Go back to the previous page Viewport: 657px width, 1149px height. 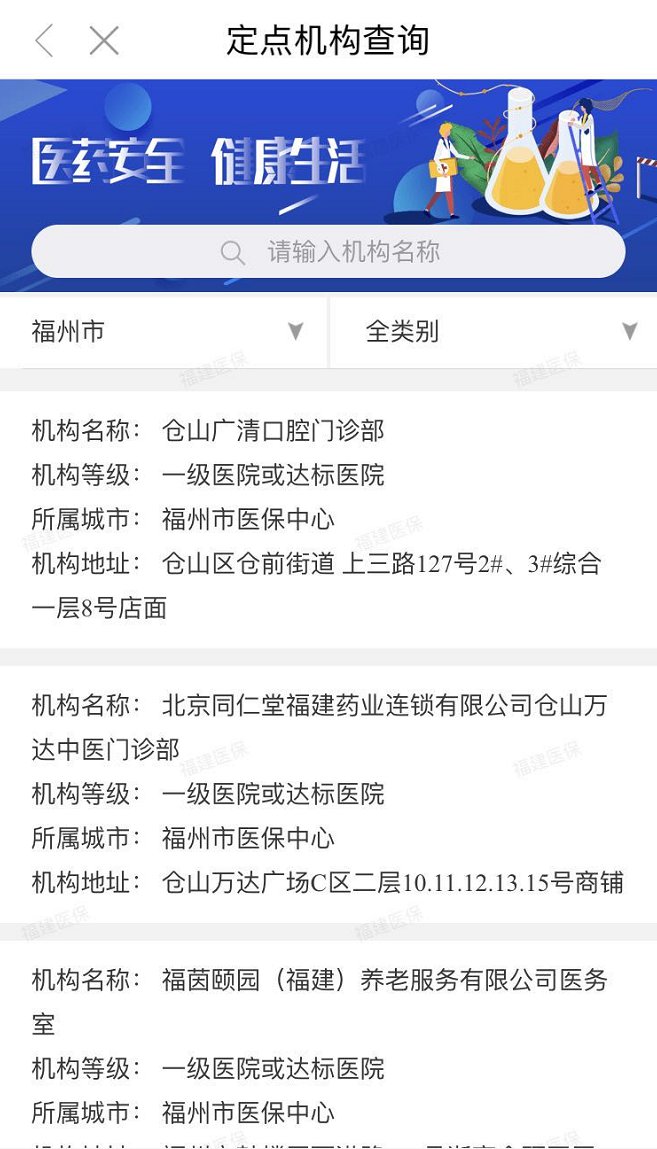44,41
